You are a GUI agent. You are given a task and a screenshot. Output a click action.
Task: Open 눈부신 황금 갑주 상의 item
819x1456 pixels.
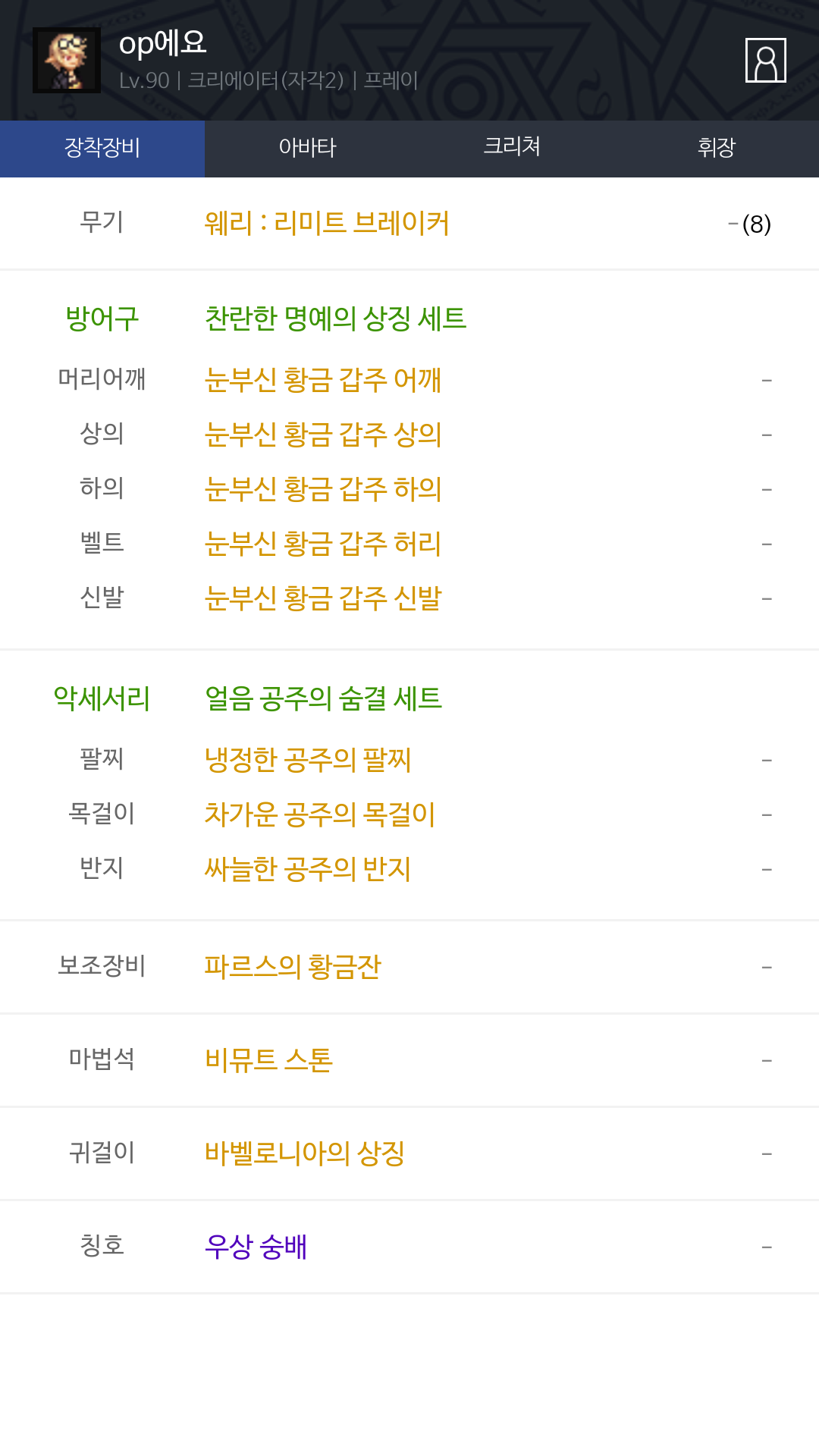click(323, 435)
